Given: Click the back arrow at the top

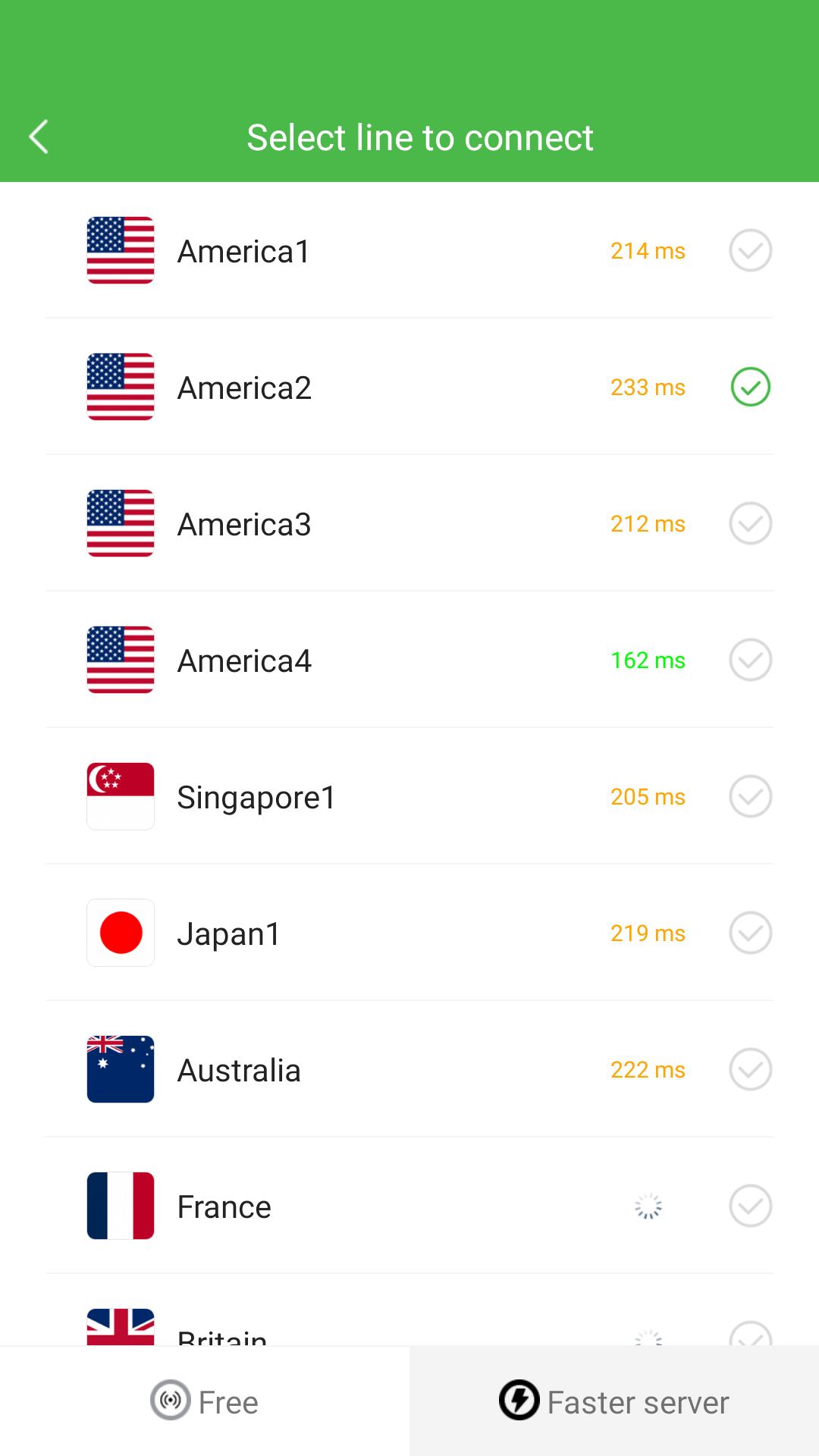Looking at the screenshot, I should coord(39,137).
